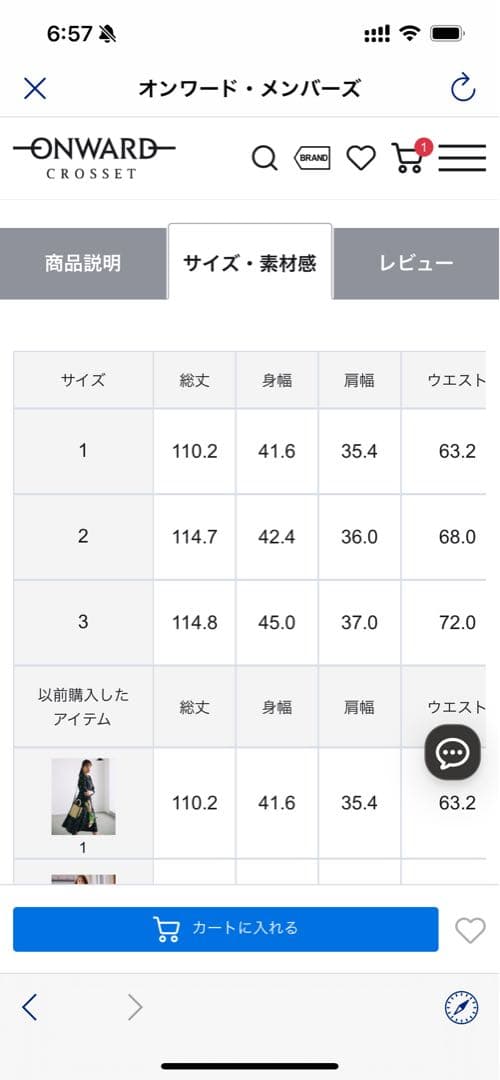The width and height of the screenshot is (500, 1080).
Task: Favorite this item with heart beside cart button
Action: (470, 931)
